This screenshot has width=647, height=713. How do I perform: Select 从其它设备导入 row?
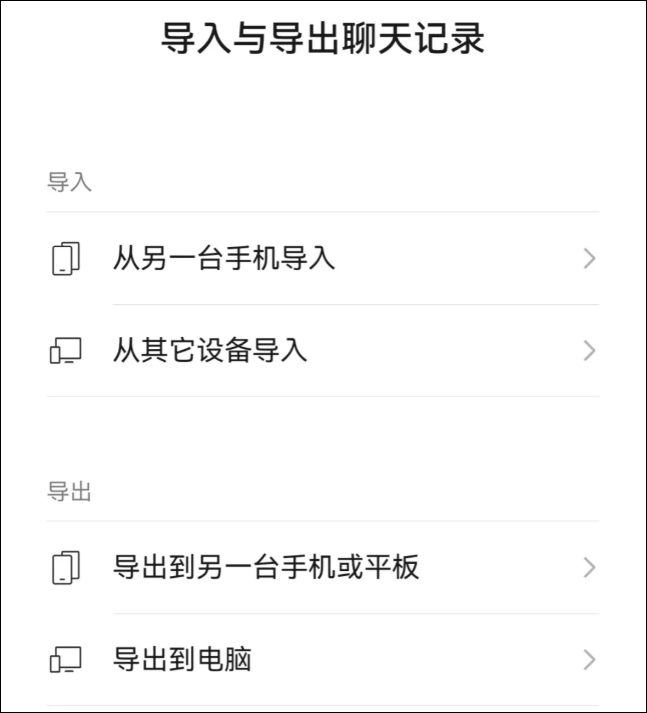coord(210,351)
